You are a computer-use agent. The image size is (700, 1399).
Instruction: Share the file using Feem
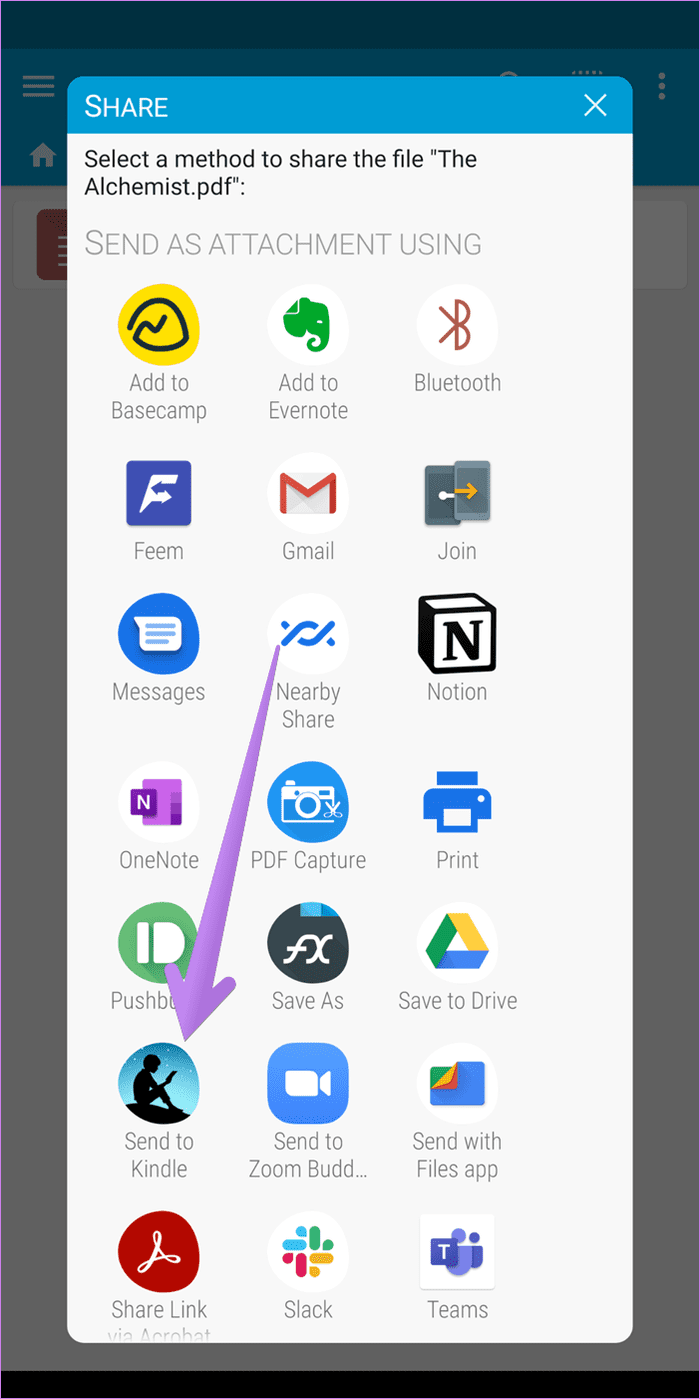(x=158, y=508)
